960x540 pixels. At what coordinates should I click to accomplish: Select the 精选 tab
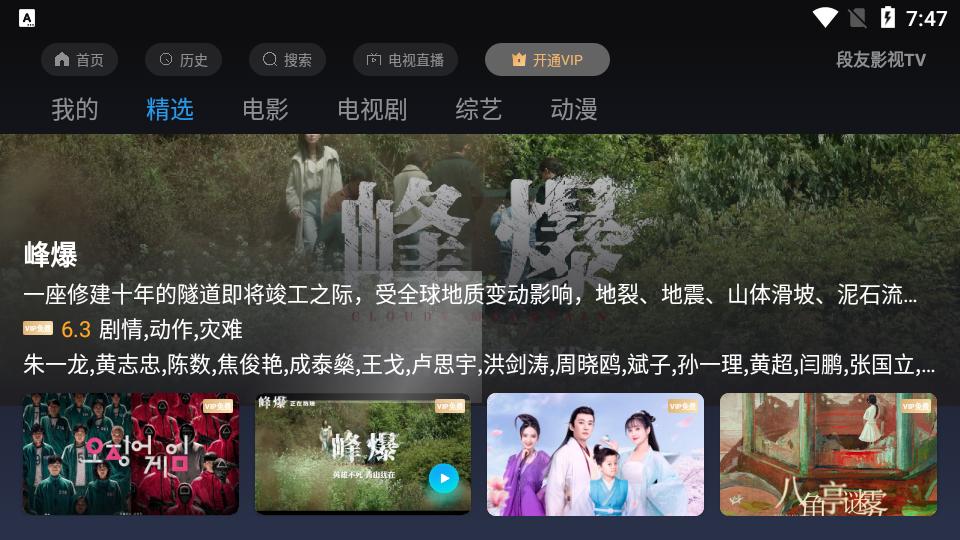point(170,109)
